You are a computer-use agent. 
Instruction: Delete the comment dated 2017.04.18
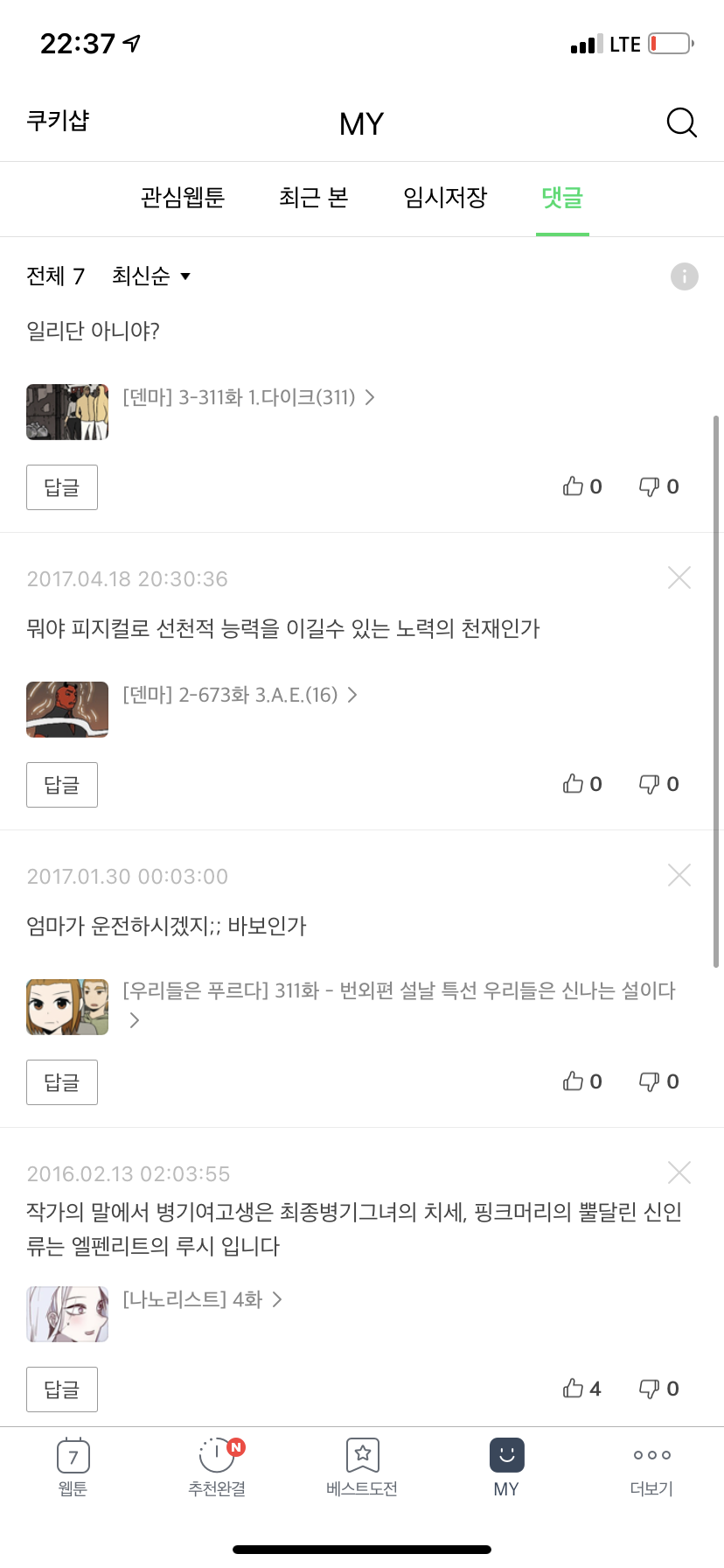[x=679, y=577]
